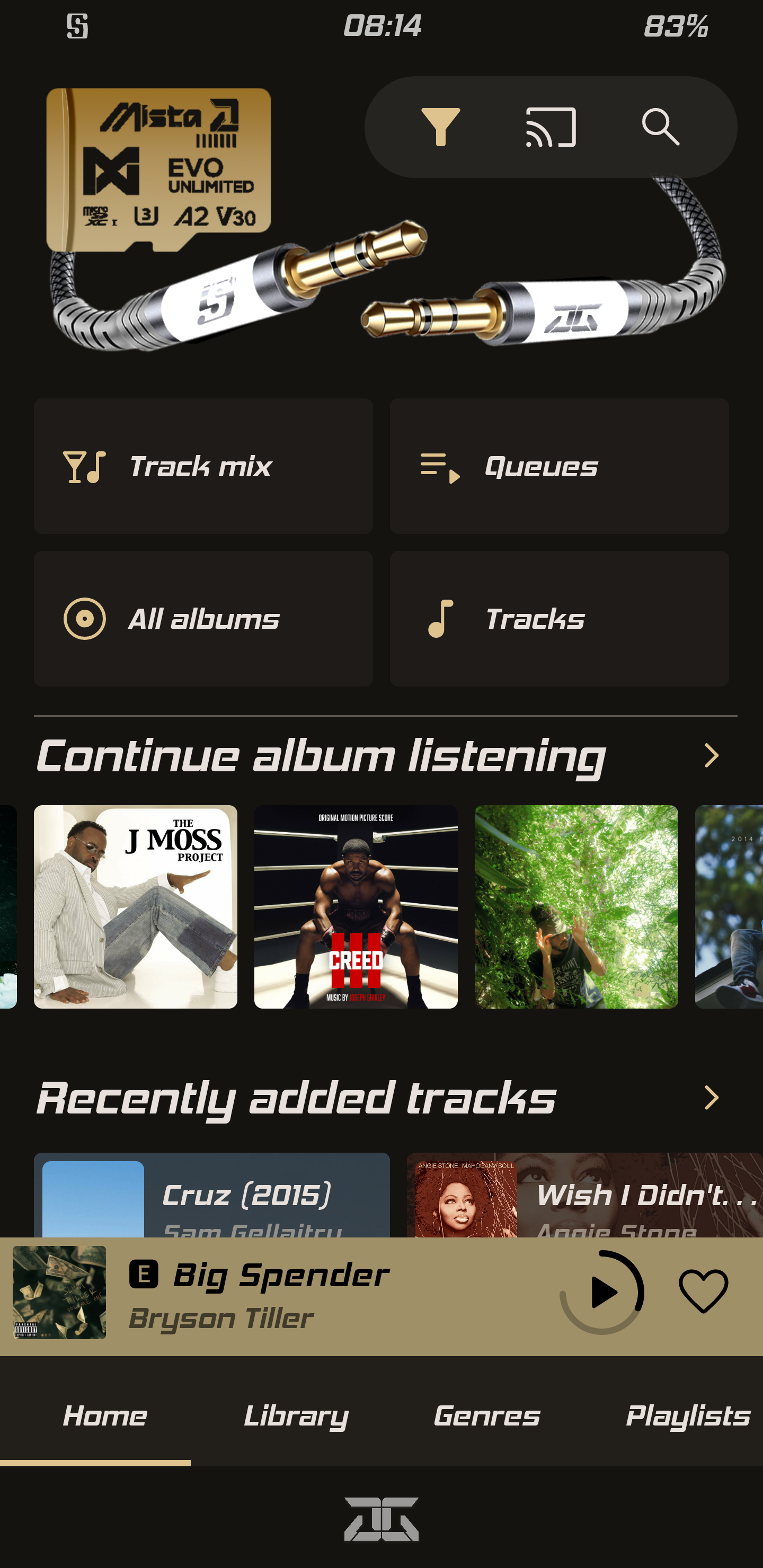763x1568 pixels.
Task: Switch to the Genres tab
Action: coord(486,1415)
